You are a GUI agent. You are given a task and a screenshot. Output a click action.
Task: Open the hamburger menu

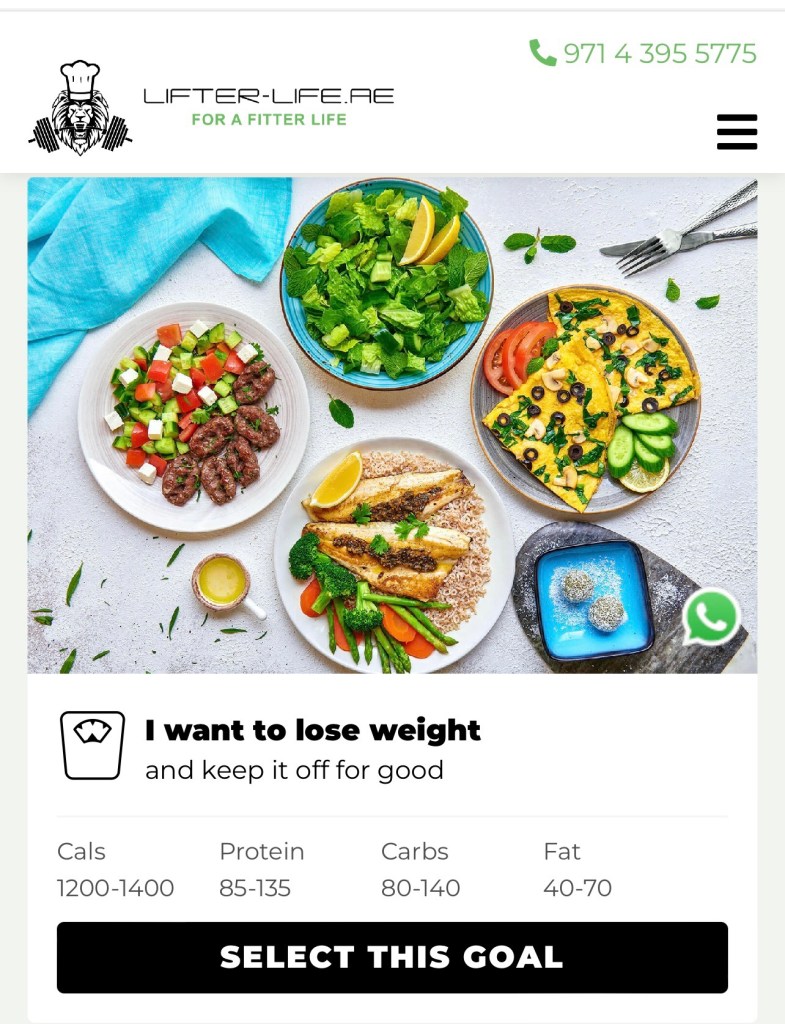tap(736, 131)
